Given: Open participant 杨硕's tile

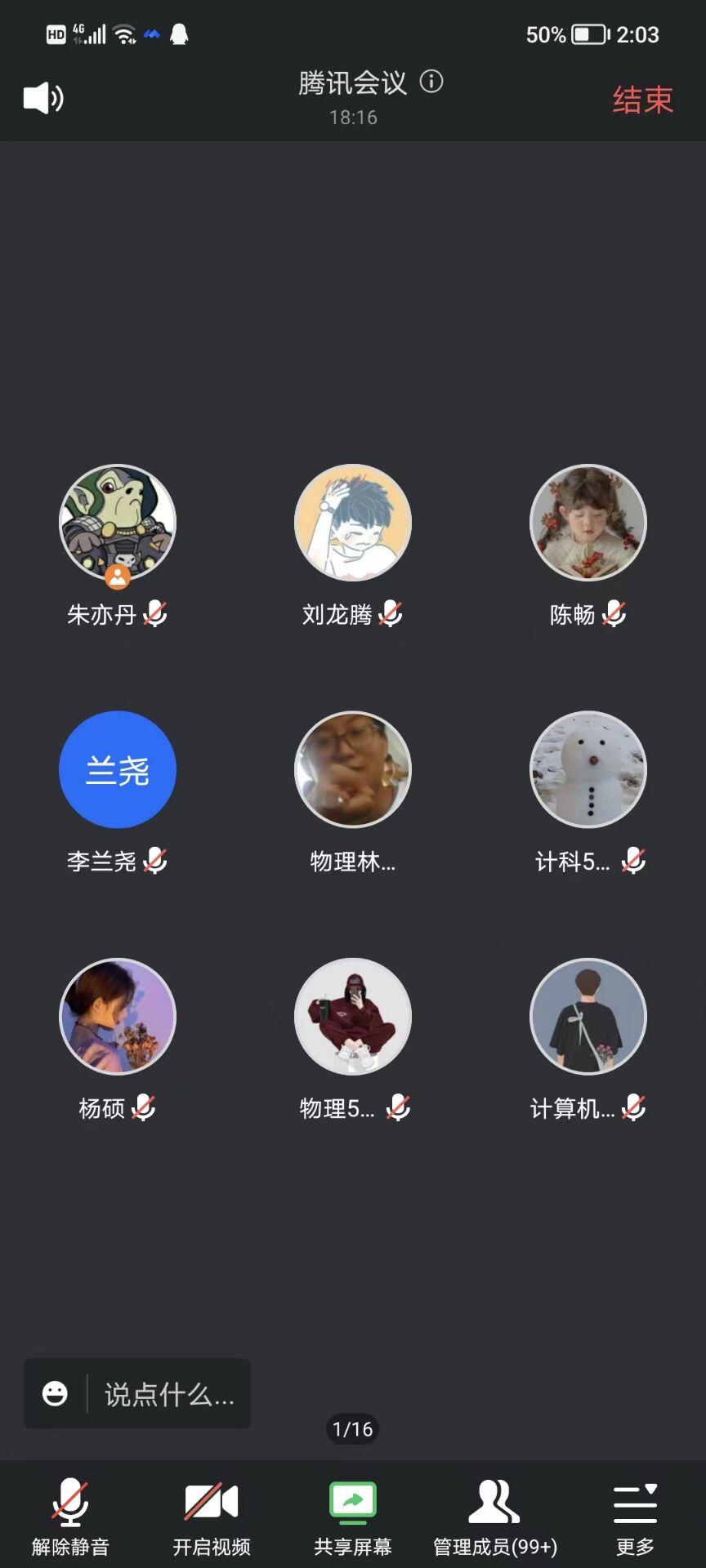Looking at the screenshot, I should point(118,1016).
